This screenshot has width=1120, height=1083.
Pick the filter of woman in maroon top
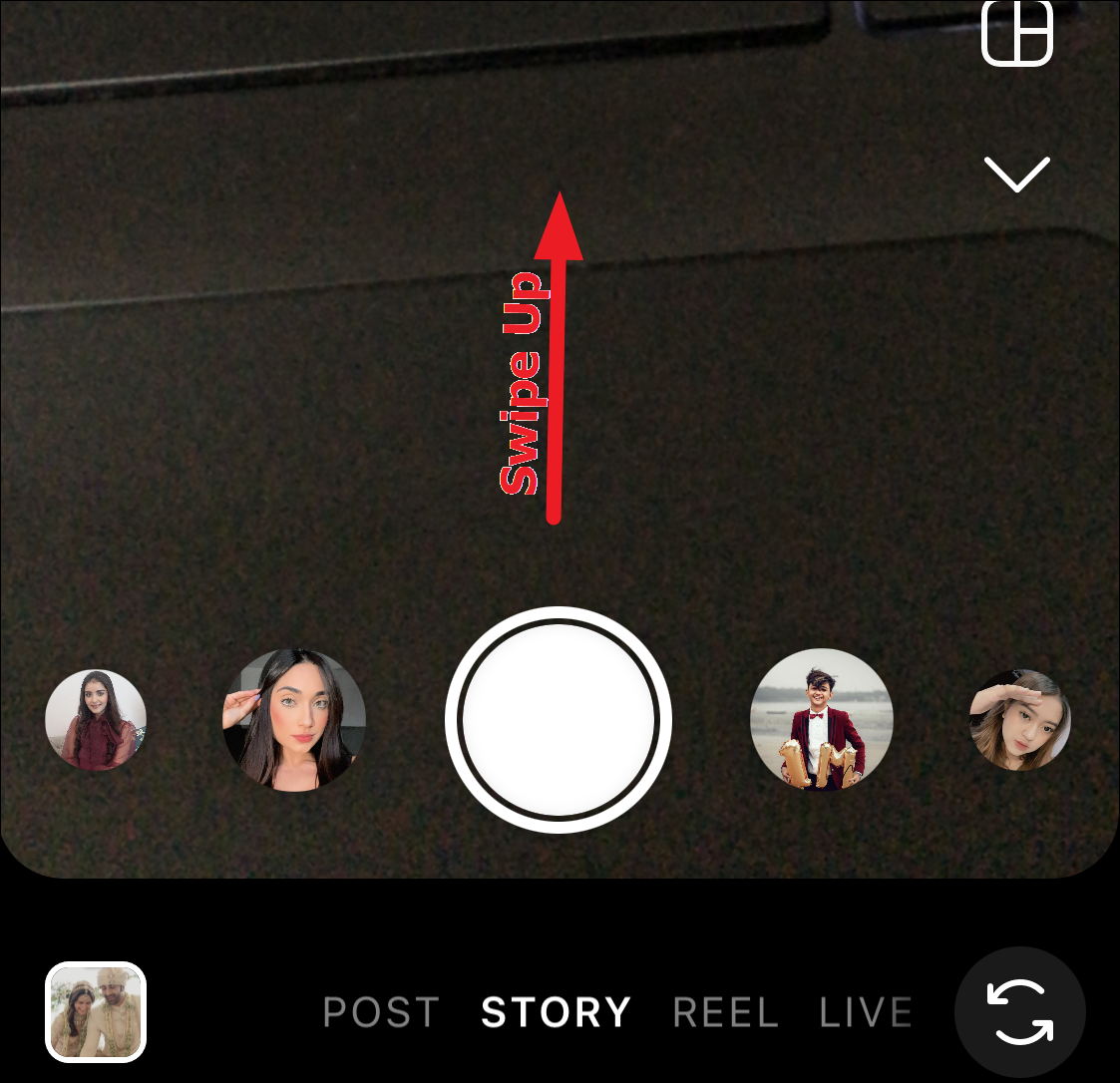click(x=96, y=720)
